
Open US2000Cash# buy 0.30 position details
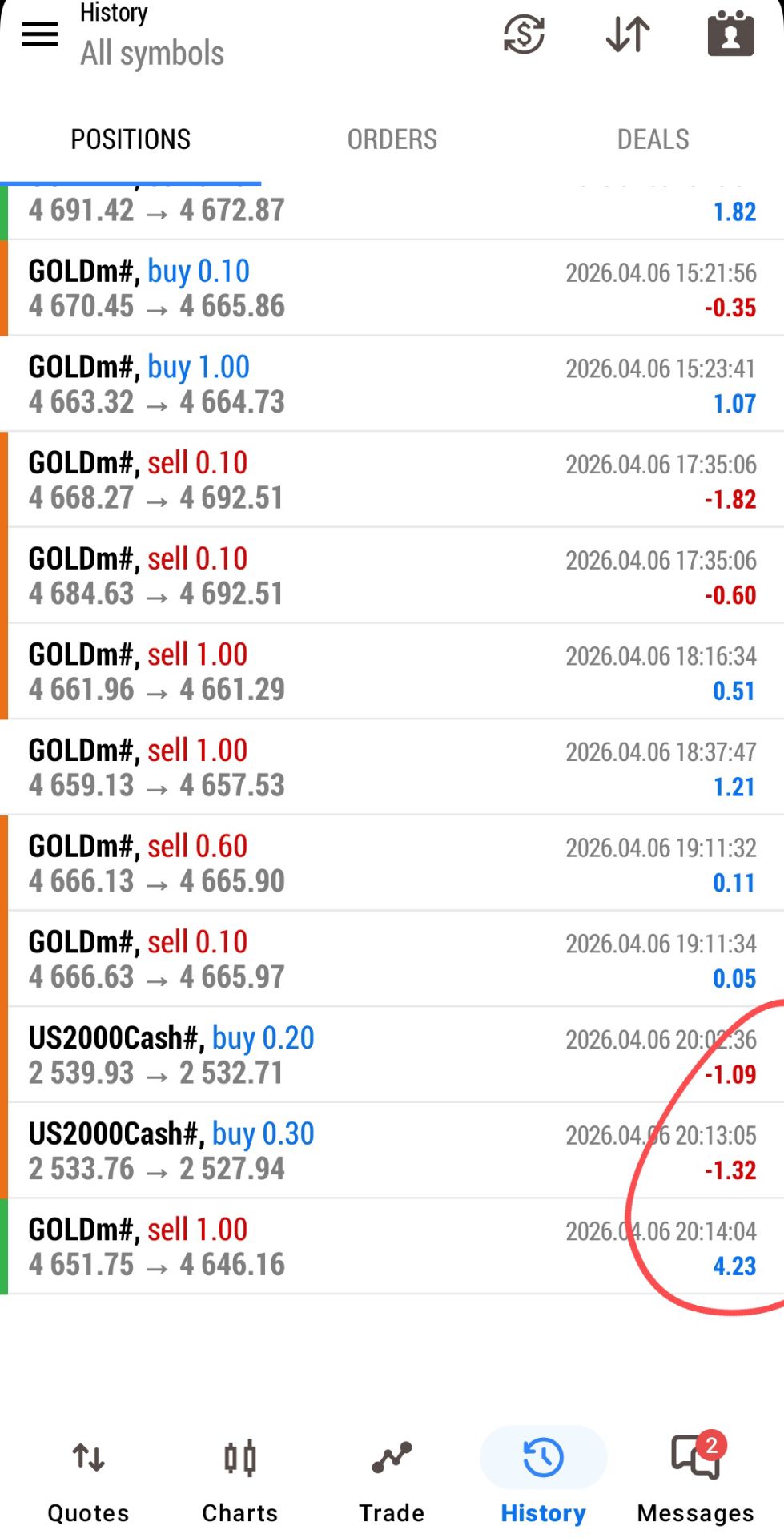pyautogui.click(x=392, y=1151)
